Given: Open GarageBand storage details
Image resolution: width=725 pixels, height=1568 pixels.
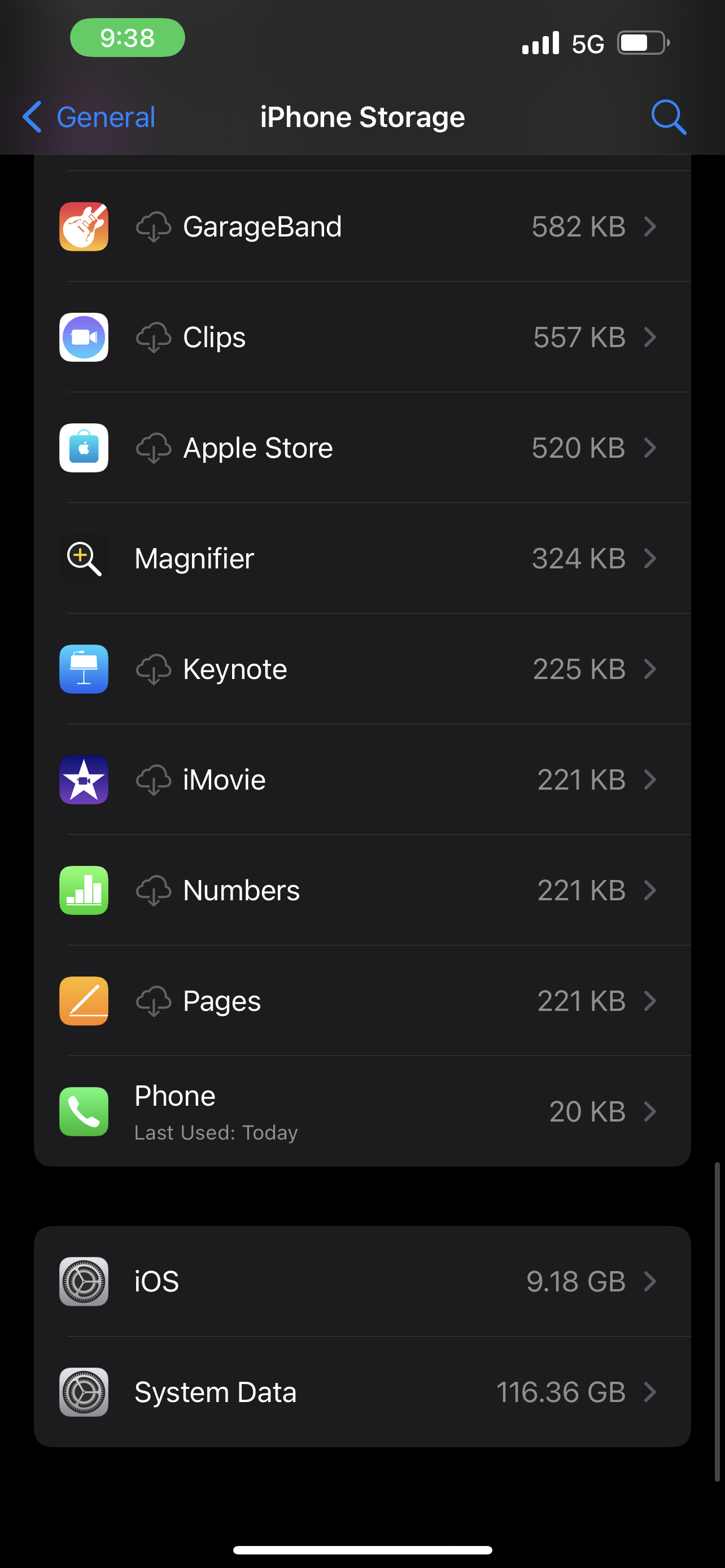Looking at the screenshot, I should 362,226.
